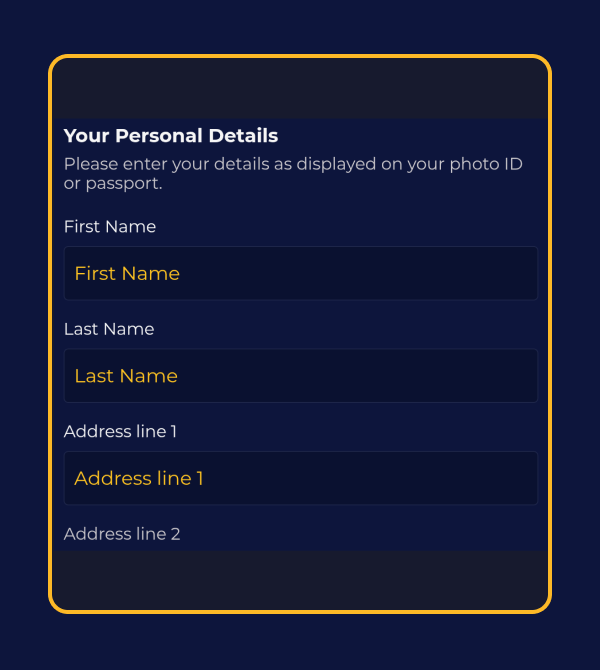
Task: Tap the First Name input field
Action: tap(300, 273)
